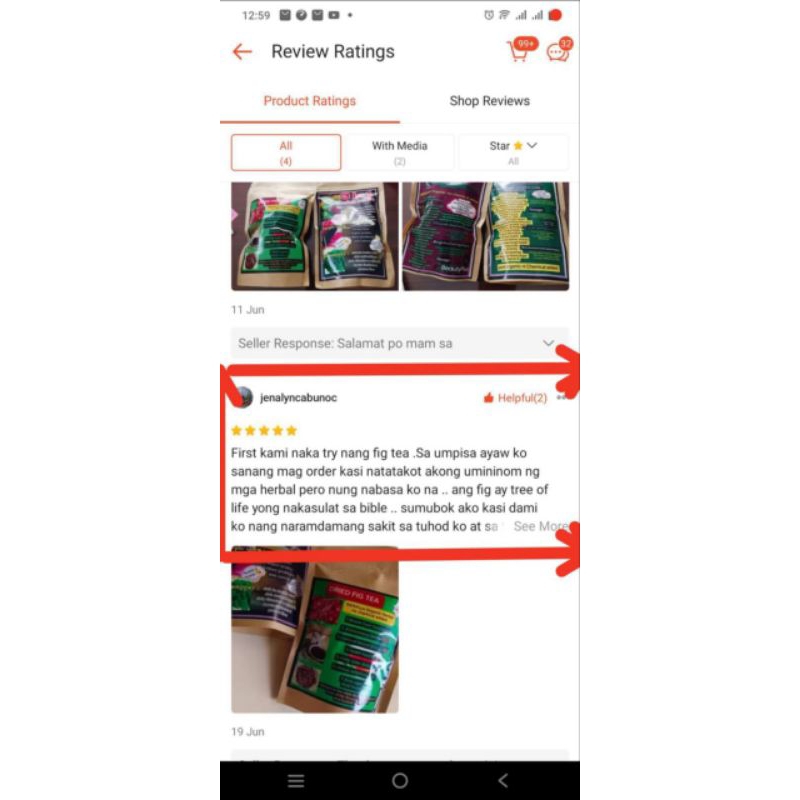Tap See More on jenalyncabunoc's review
The width and height of the screenshot is (800, 800).
click(540, 526)
